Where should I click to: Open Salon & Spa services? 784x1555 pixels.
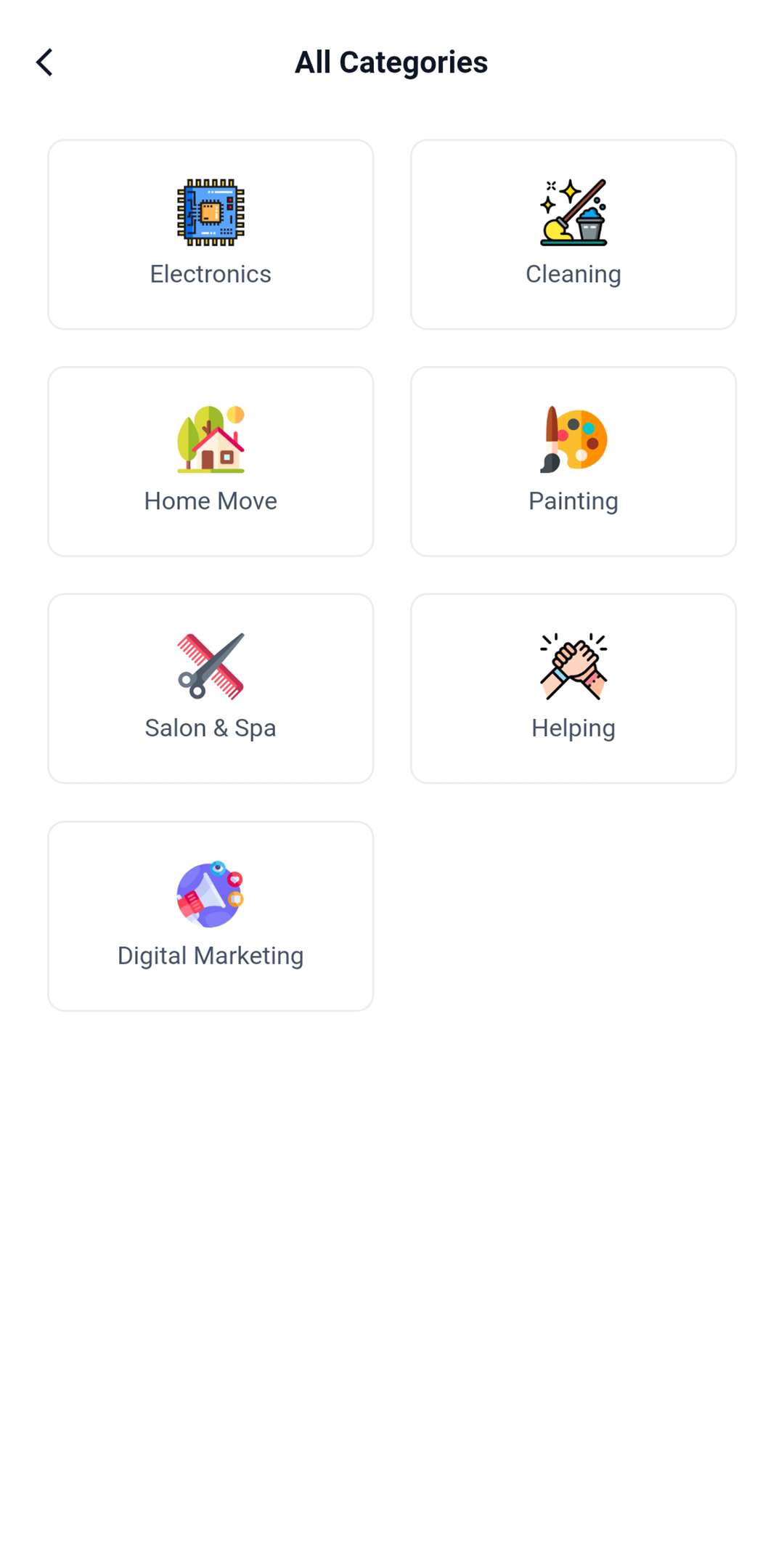[211, 689]
